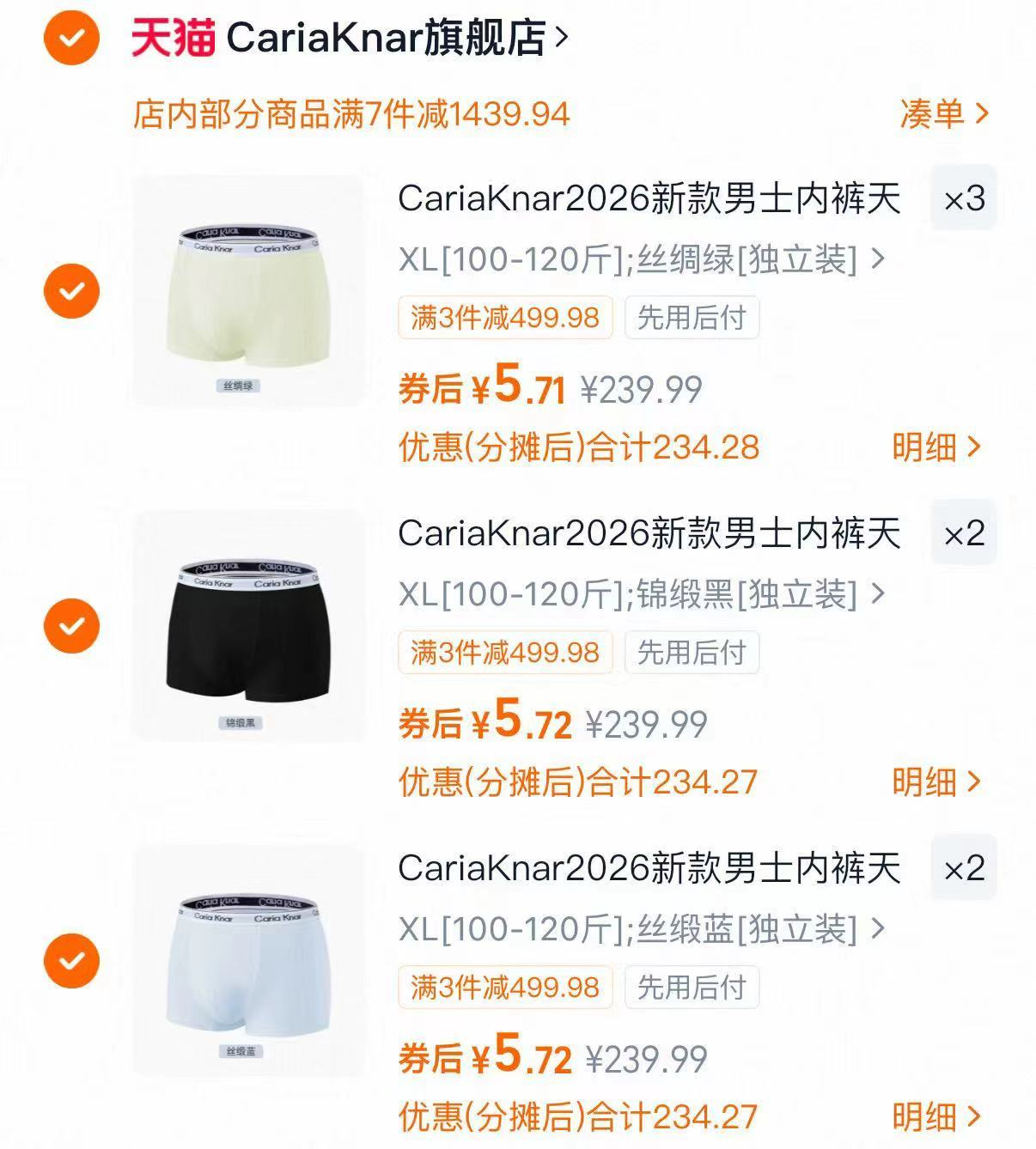Deselect the 丝缎蓝 item checkmark
Screen dimensions: 1036x1149
pyautogui.click(x=72, y=959)
